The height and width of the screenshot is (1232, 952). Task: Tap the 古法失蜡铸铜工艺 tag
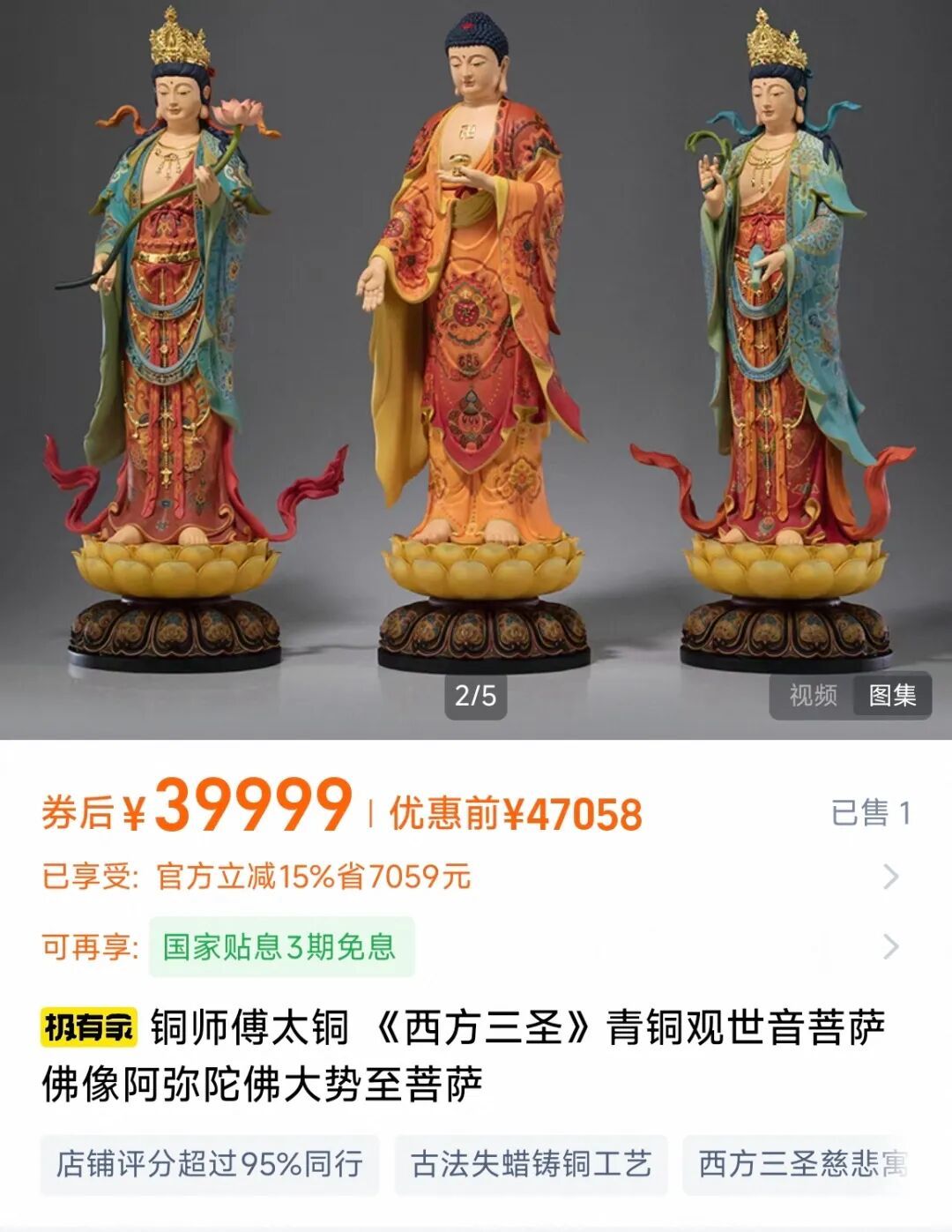531,1164
